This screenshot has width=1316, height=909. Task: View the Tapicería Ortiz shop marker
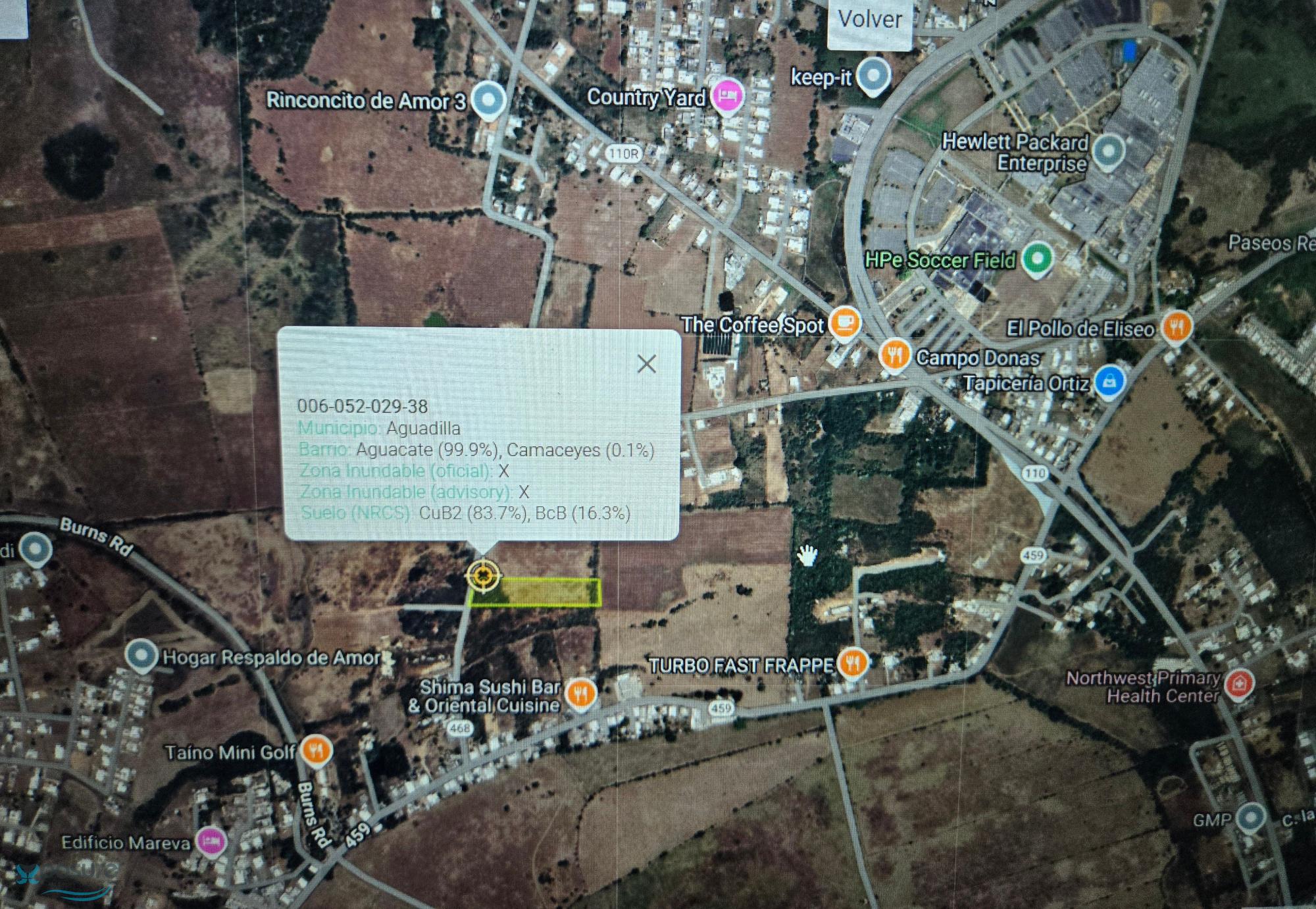[x=1109, y=381]
